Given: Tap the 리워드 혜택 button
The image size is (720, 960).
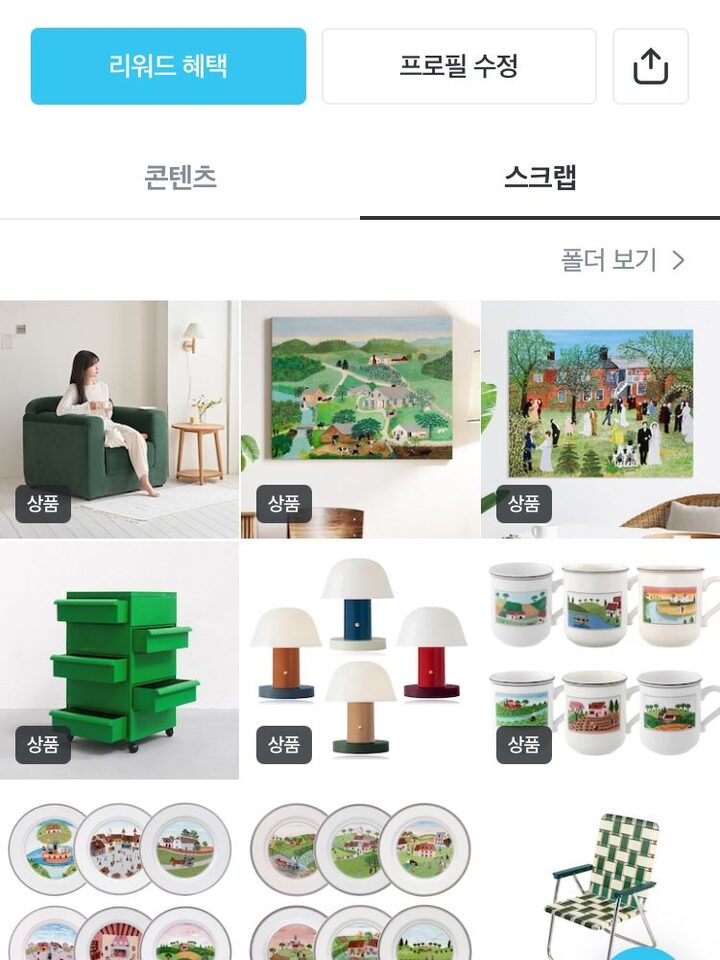Looking at the screenshot, I should [168, 66].
